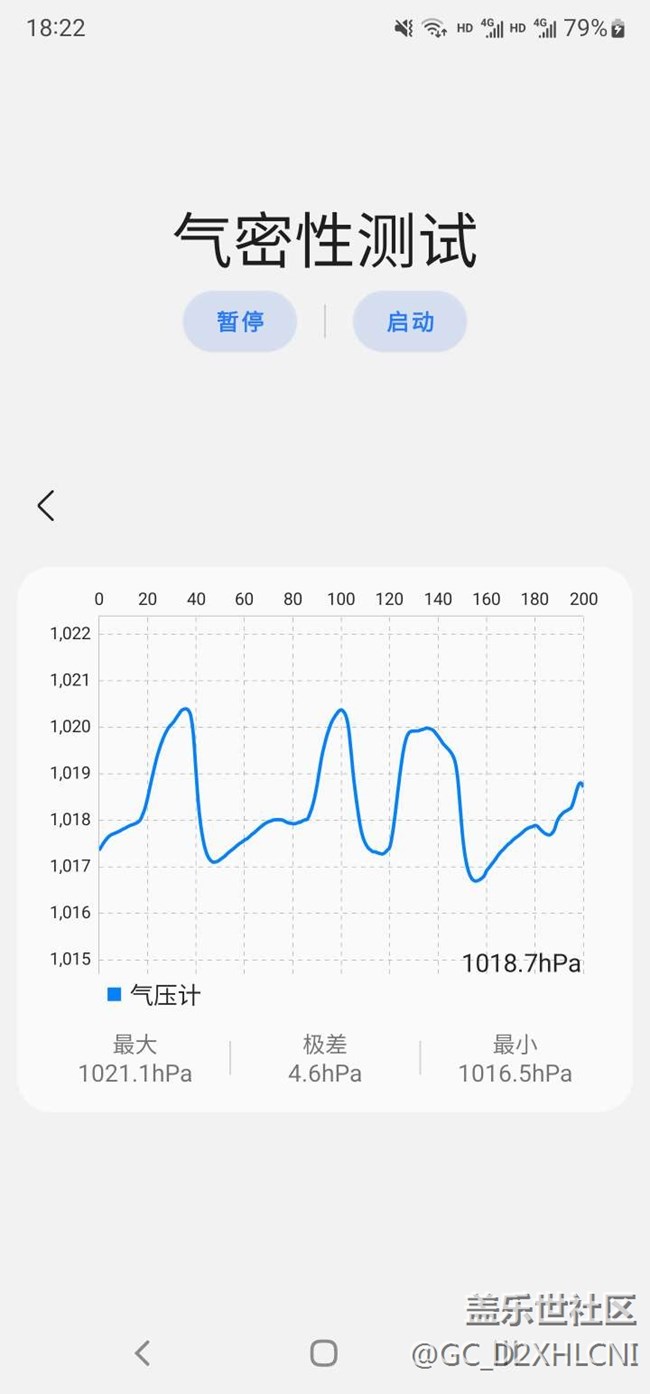Tap the system back navigation button
The width and height of the screenshot is (650, 1394).
(x=142, y=1353)
